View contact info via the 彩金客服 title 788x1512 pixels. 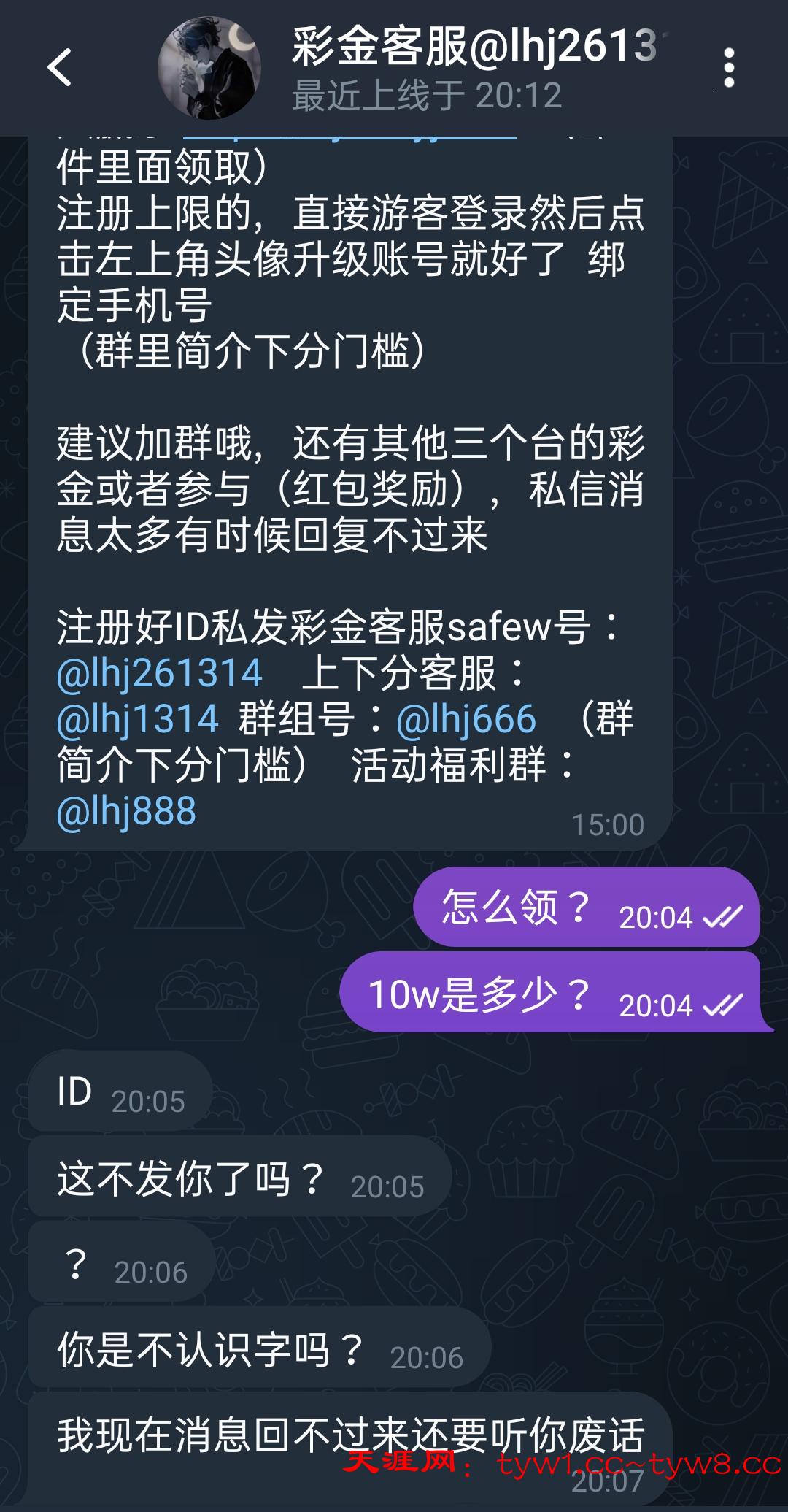pyautogui.click(x=474, y=47)
